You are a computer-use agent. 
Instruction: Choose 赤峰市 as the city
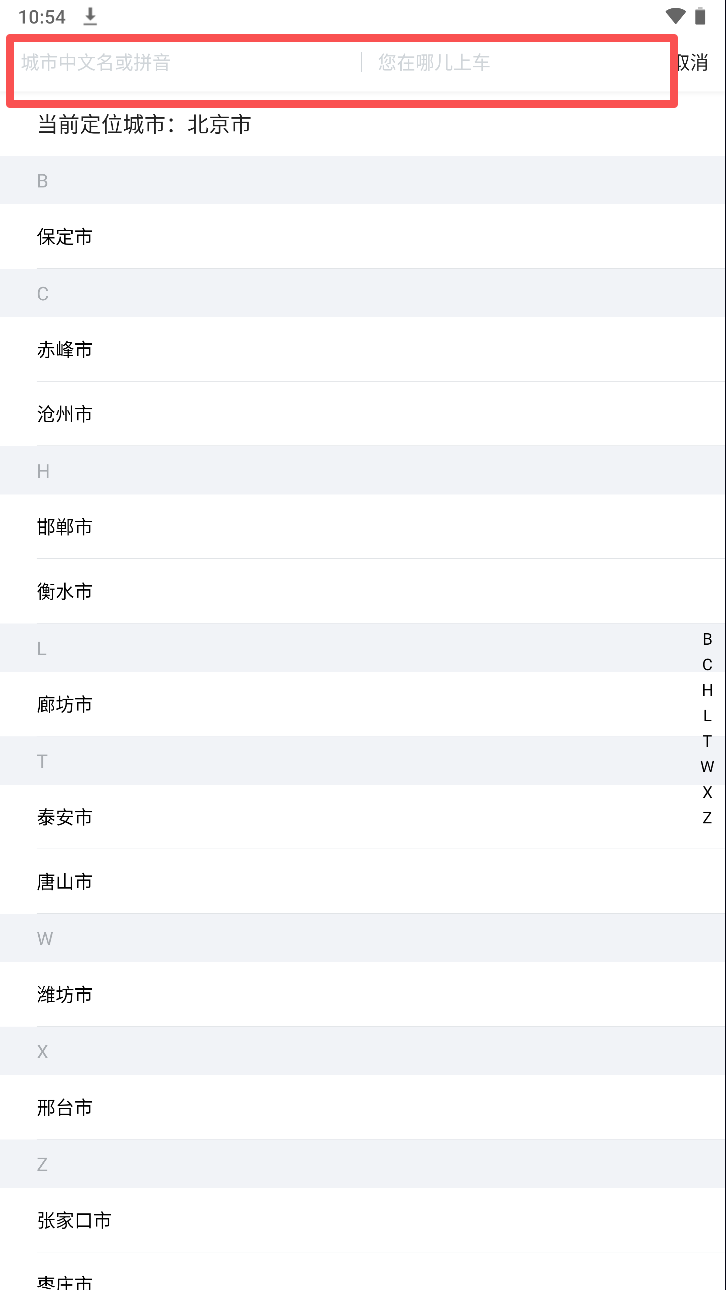[x=65, y=350]
